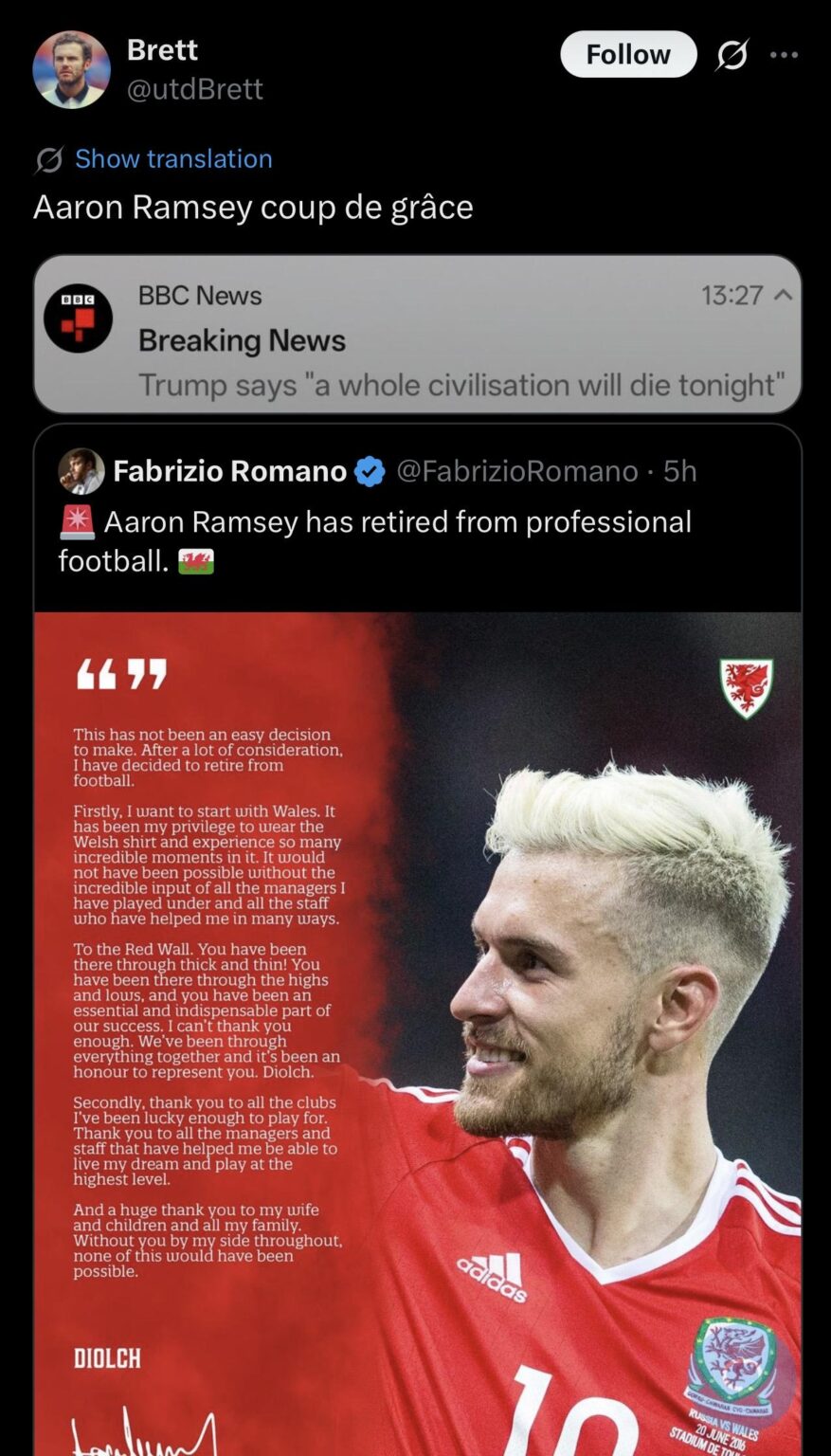Open the Grok icon beside the Follow button

tap(731, 54)
